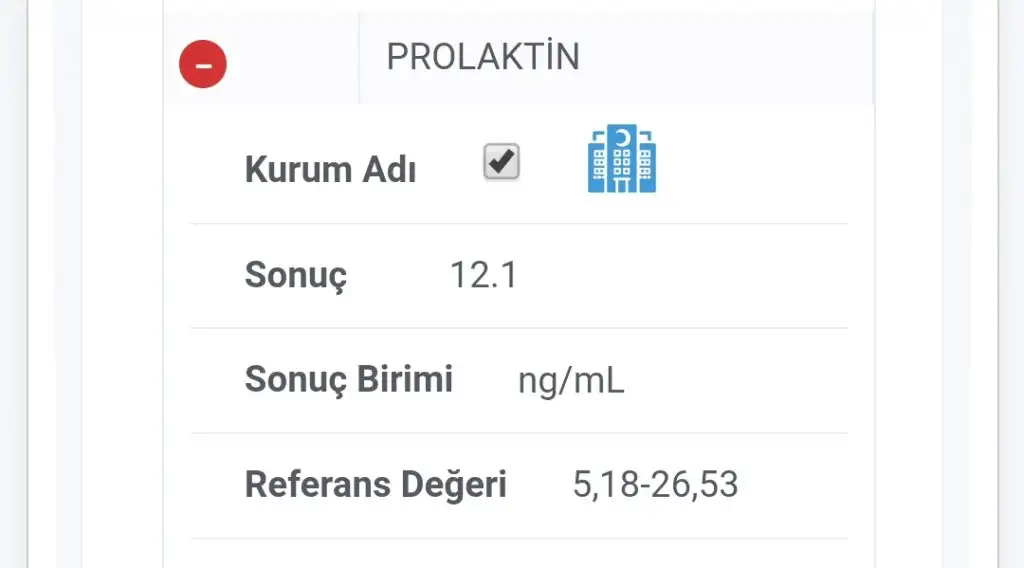Collapse the PROLAKTİN result row

tap(203, 65)
